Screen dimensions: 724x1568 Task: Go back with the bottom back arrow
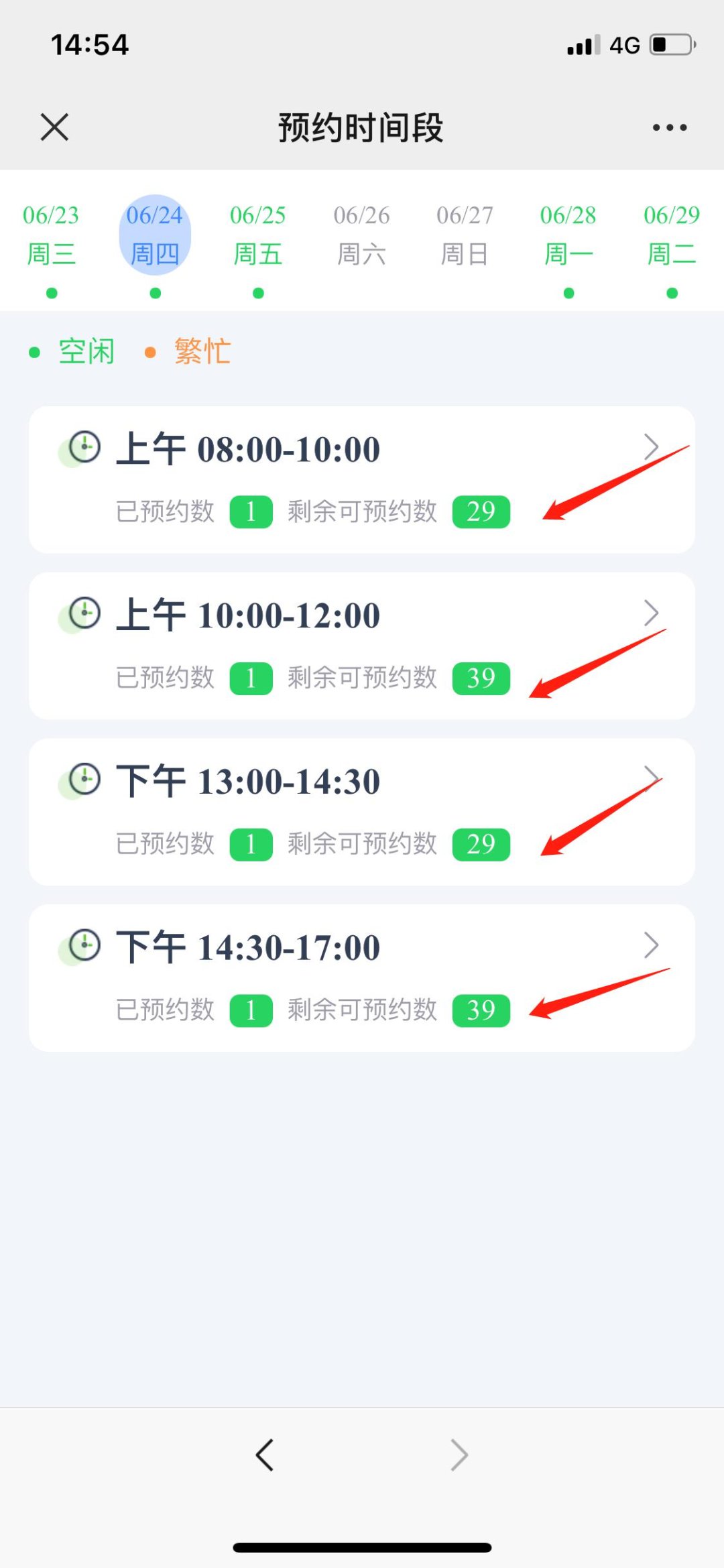tap(265, 1455)
